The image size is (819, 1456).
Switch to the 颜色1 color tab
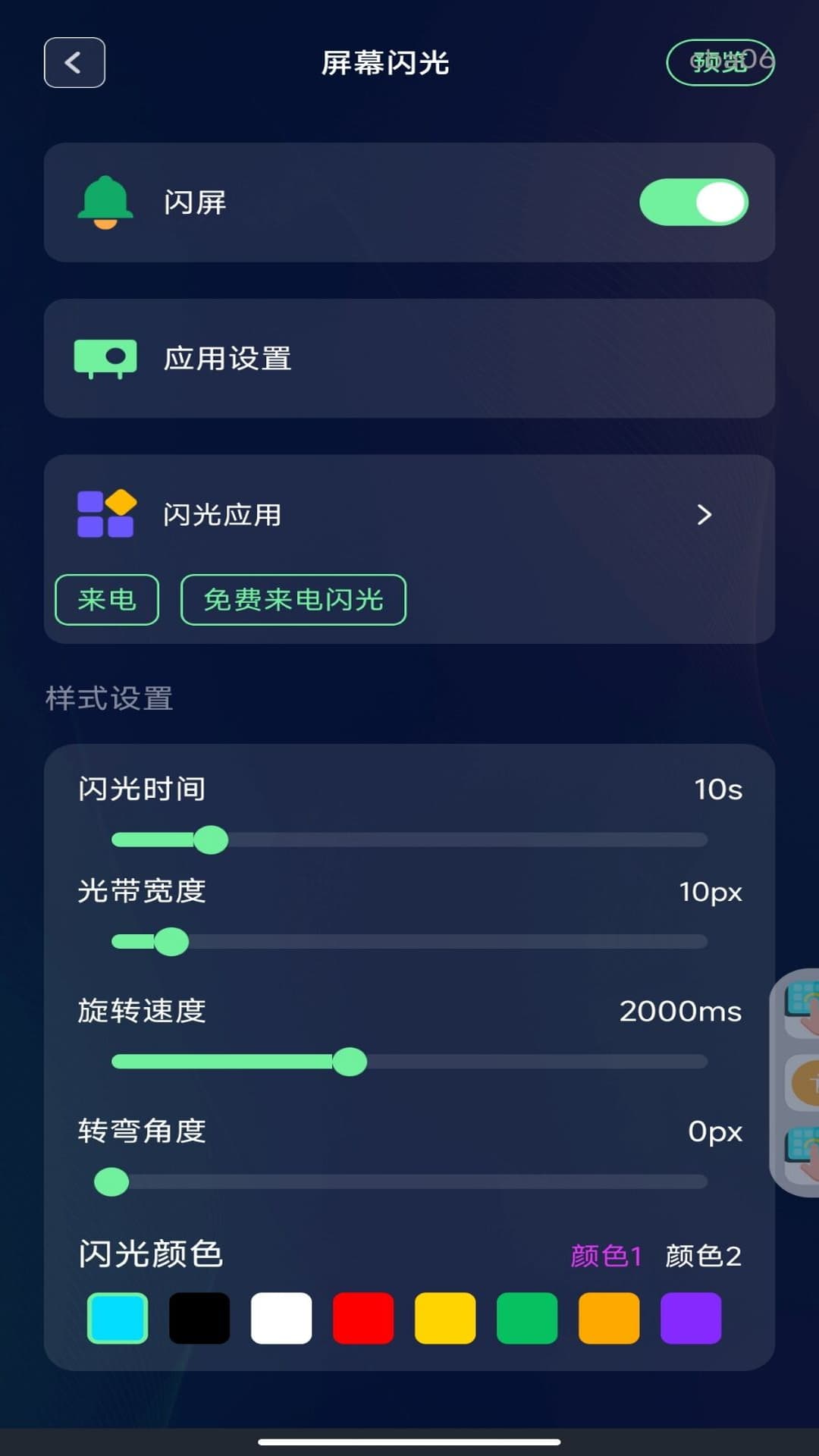pyautogui.click(x=606, y=1255)
